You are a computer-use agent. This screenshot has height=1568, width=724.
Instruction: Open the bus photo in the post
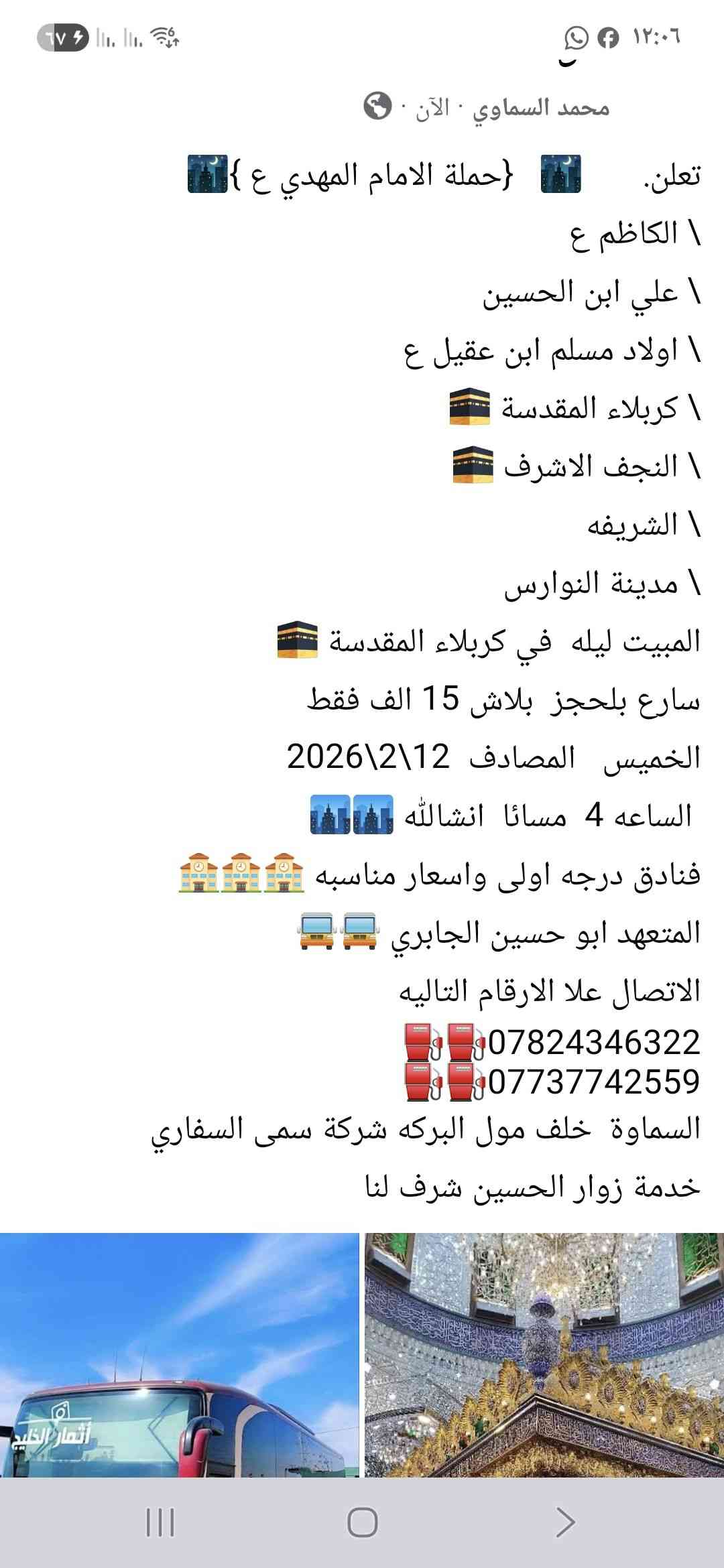(x=179, y=1354)
